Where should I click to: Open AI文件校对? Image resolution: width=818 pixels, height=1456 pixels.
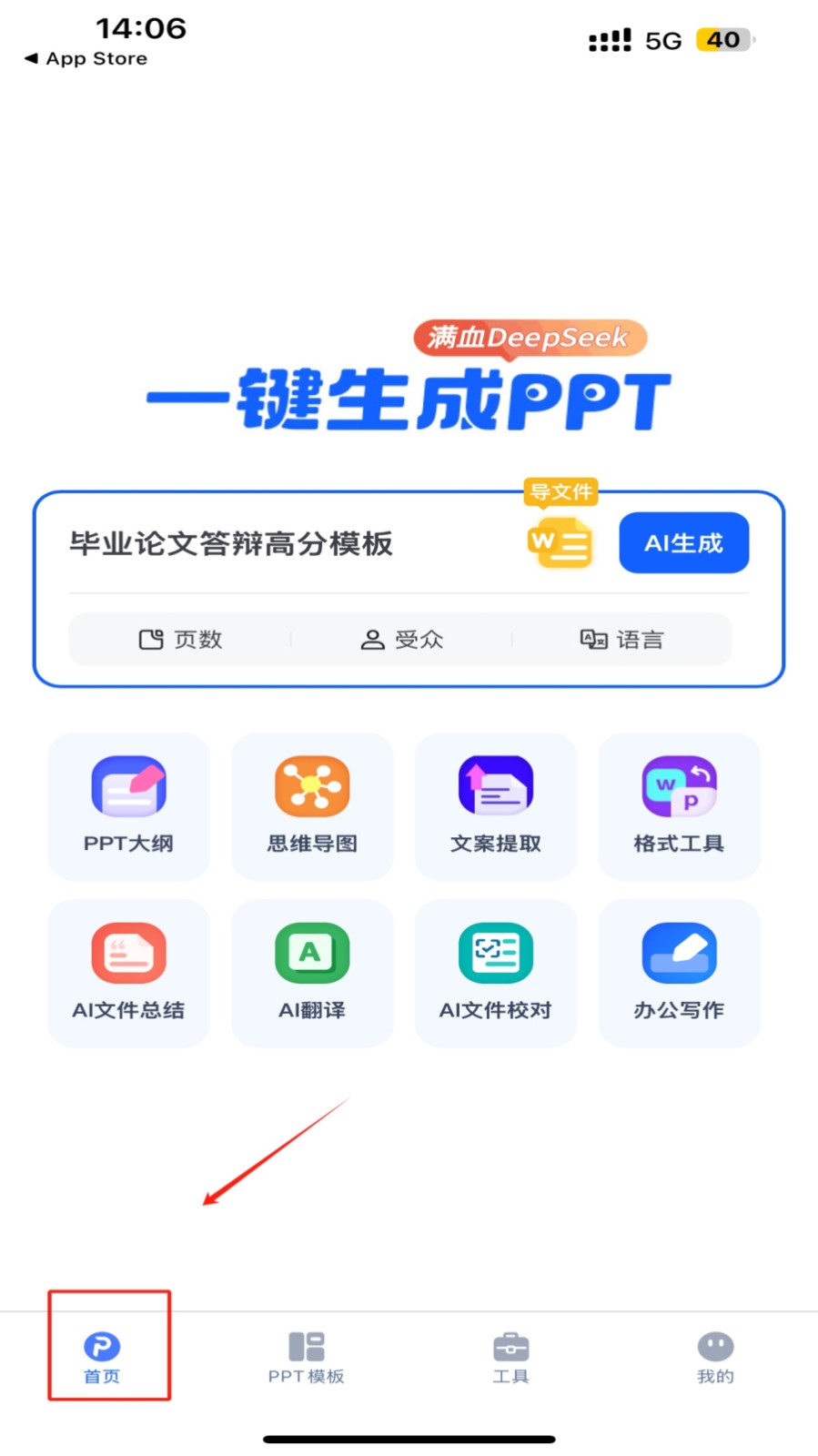click(496, 972)
